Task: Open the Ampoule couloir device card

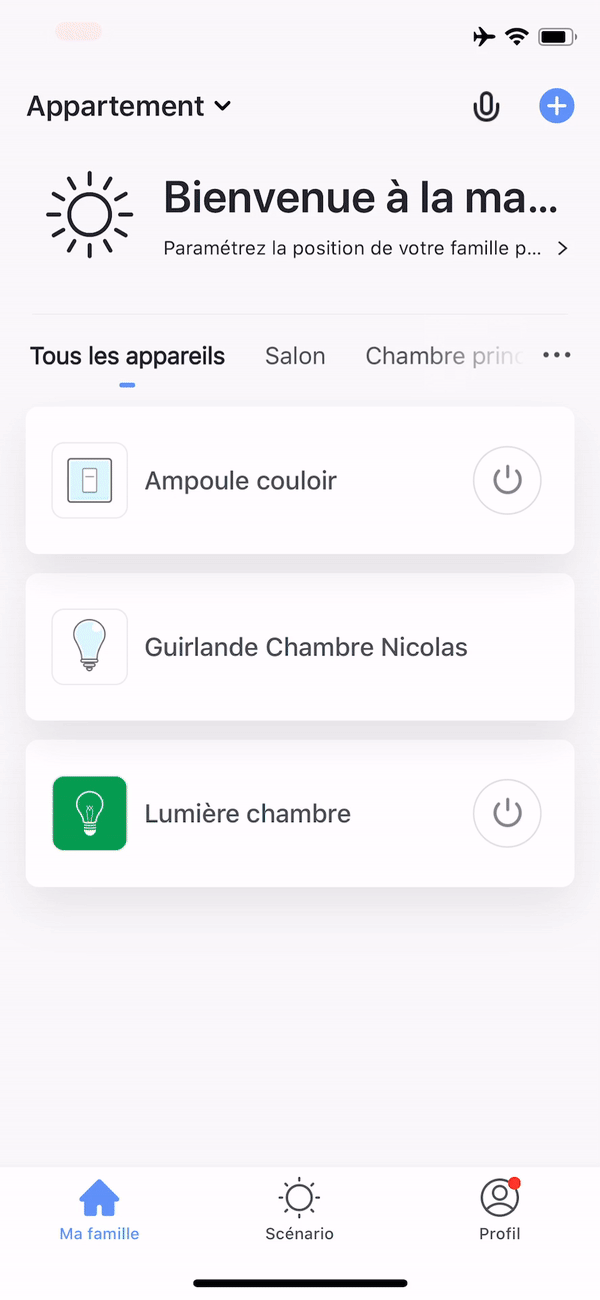Action: [260, 481]
